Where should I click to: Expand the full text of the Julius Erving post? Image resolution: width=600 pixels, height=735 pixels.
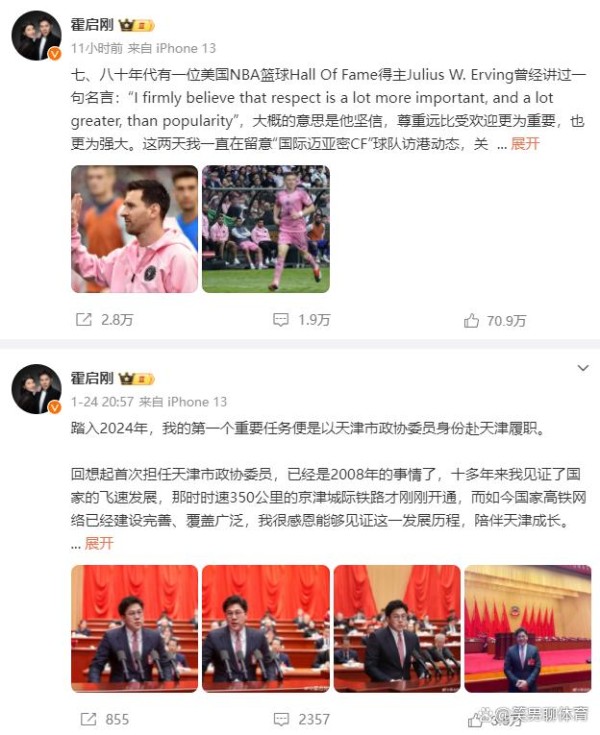[525, 143]
